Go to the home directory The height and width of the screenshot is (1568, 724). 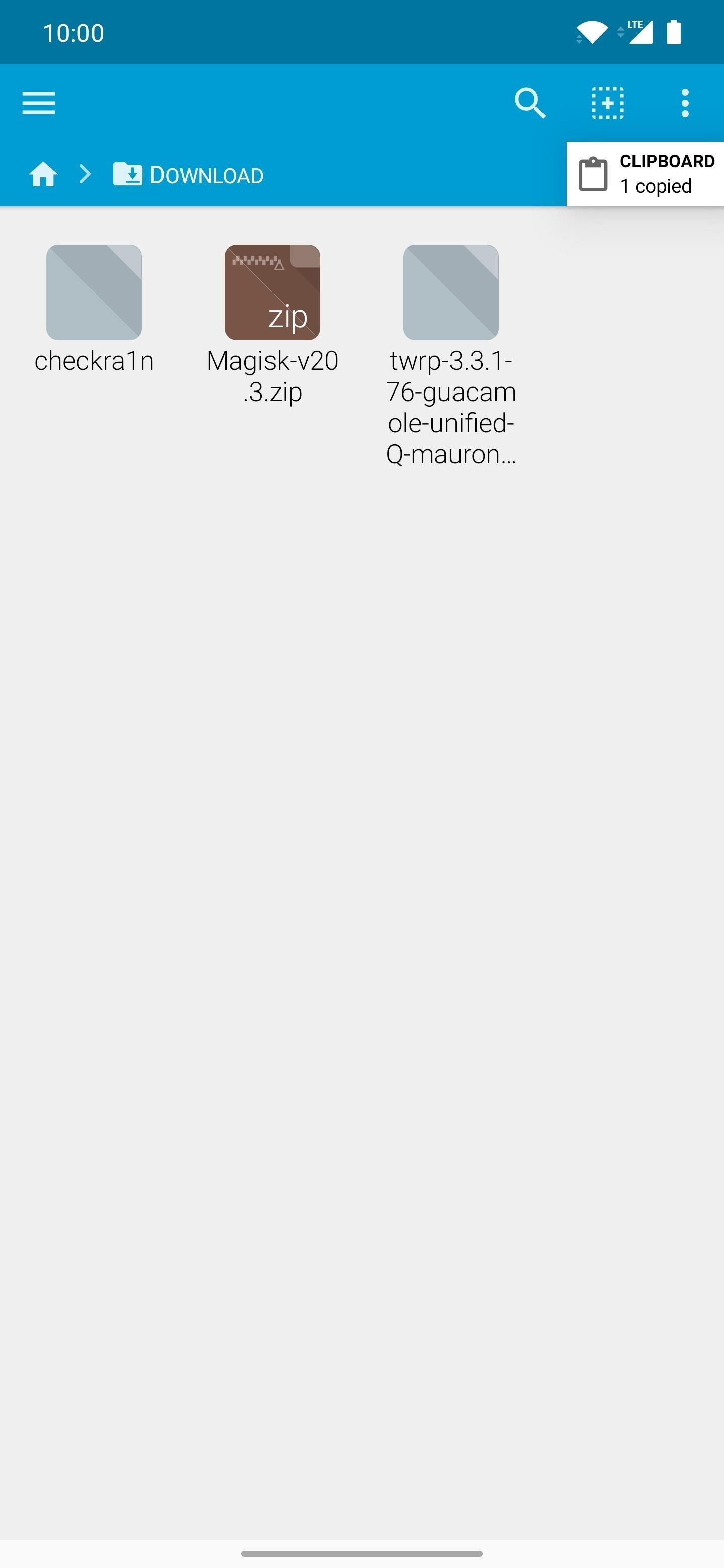(x=43, y=175)
